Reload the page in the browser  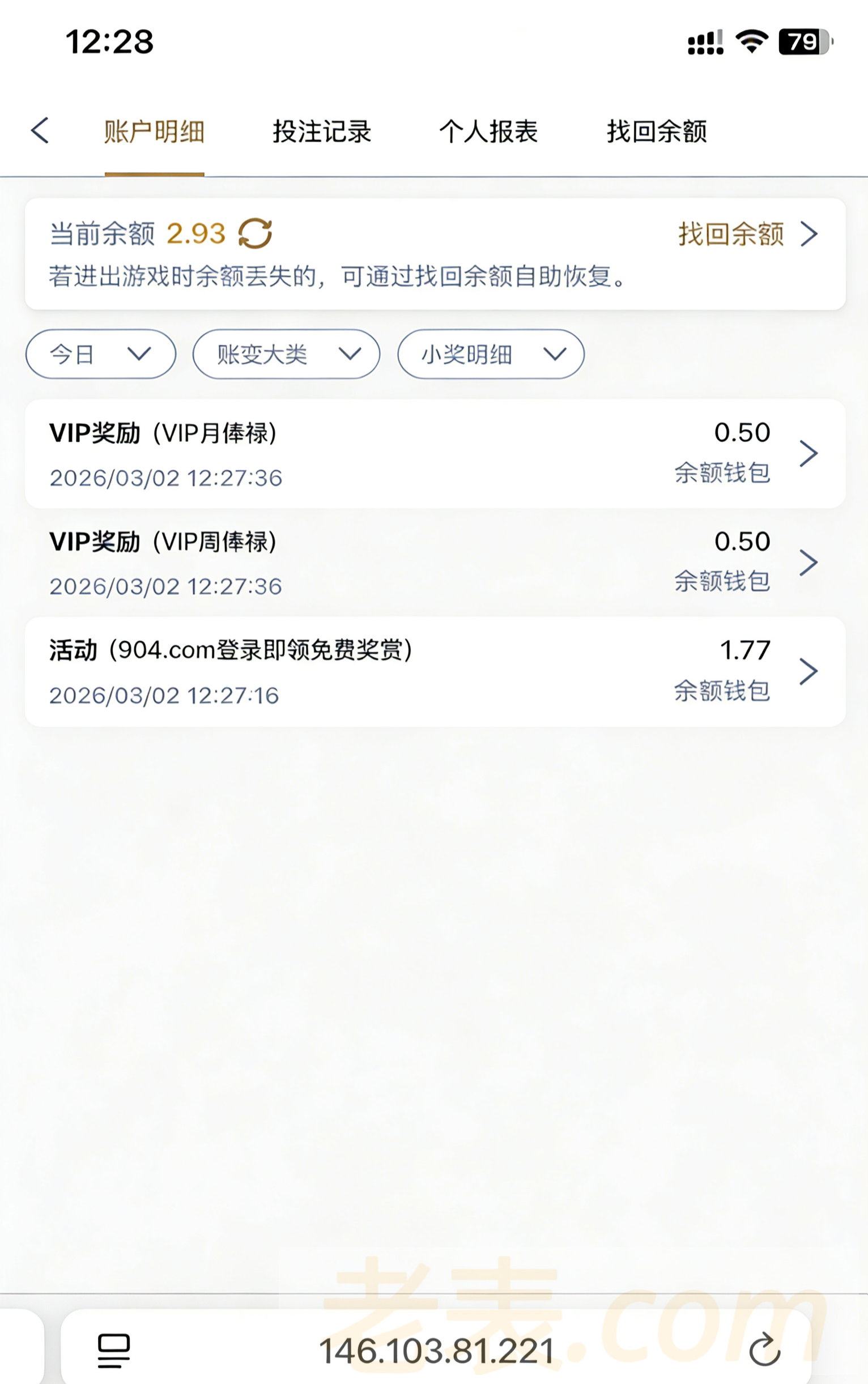[x=765, y=1349]
